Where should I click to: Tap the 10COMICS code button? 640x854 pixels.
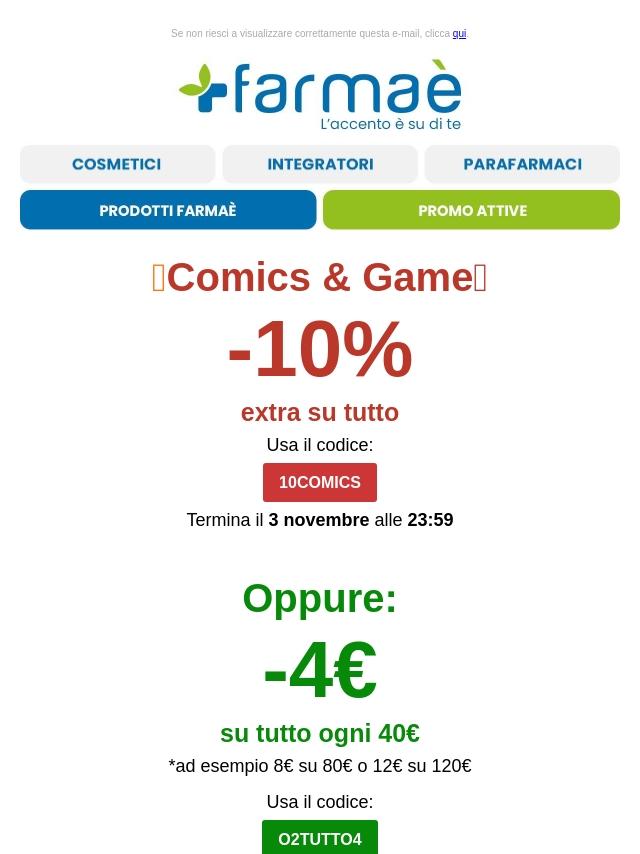[320, 482]
